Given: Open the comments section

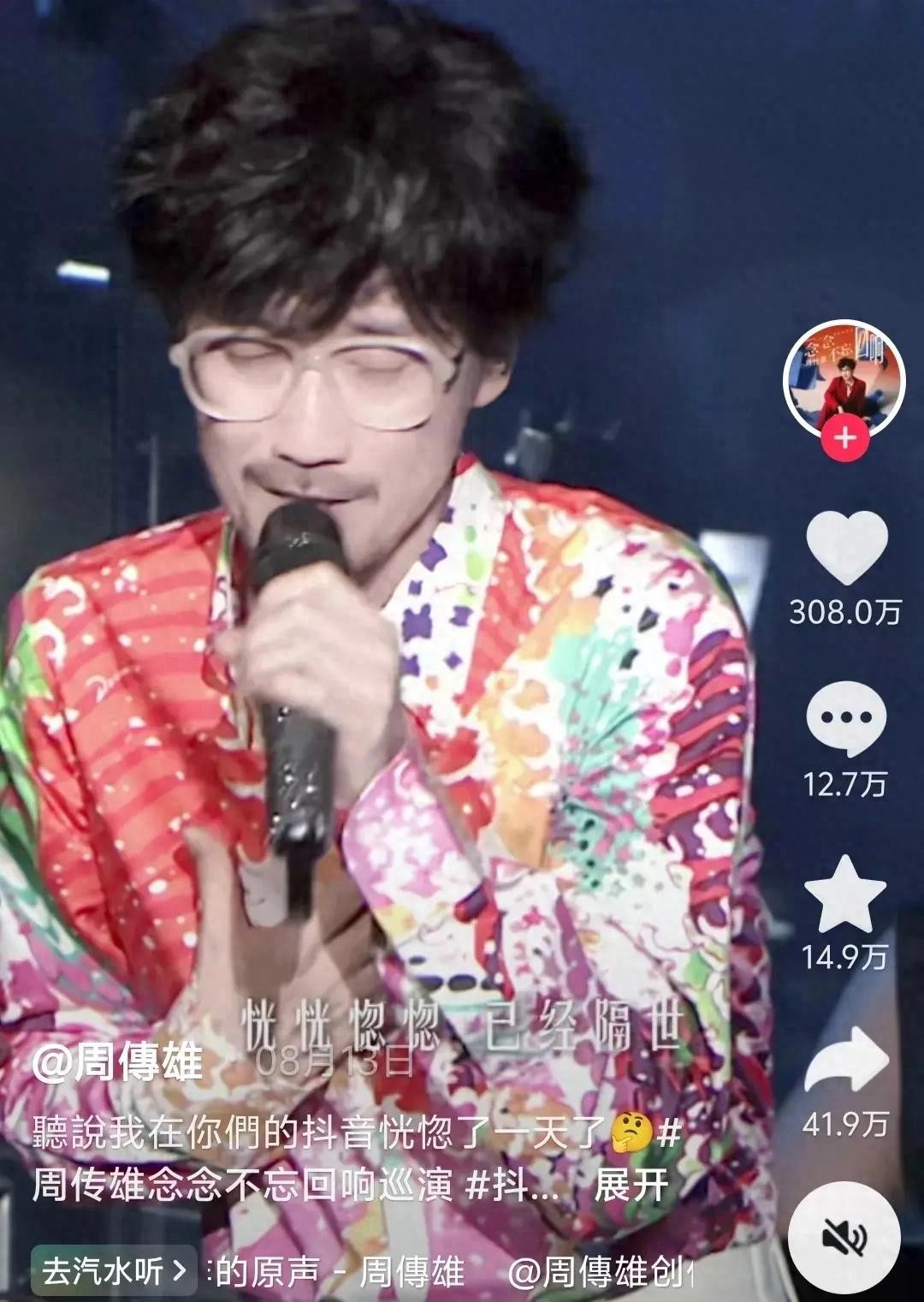Looking at the screenshot, I should coord(845,719).
